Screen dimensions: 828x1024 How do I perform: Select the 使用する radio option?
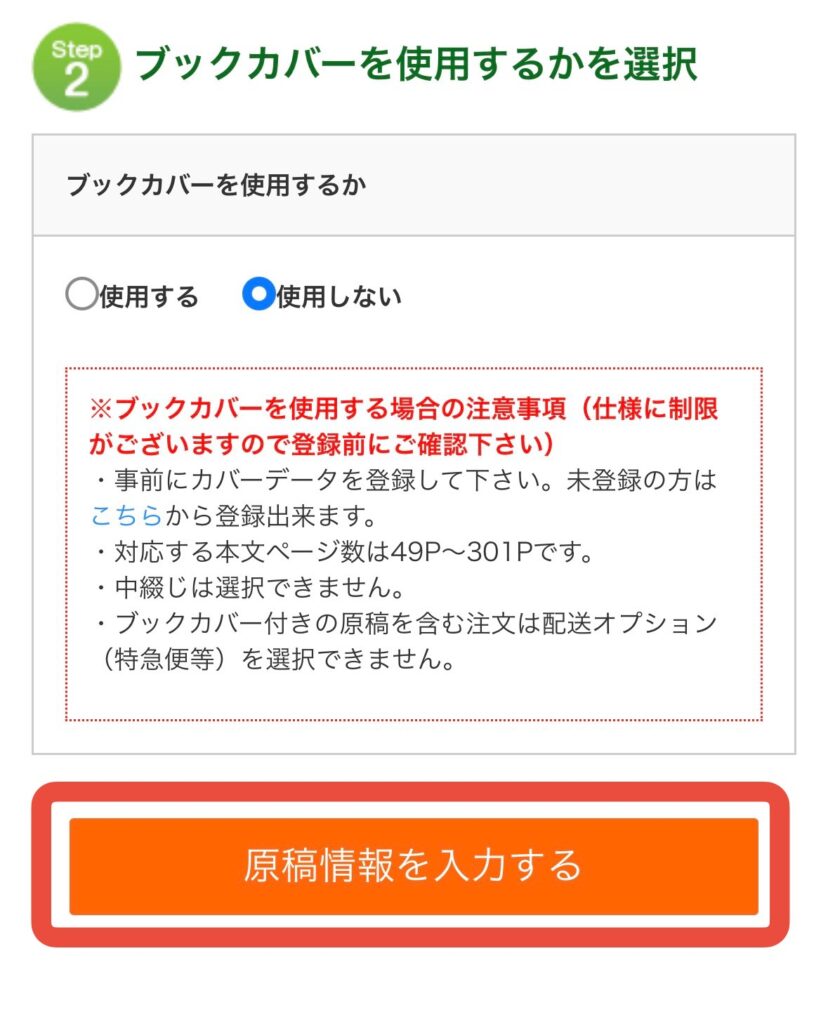pyautogui.click(x=81, y=295)
